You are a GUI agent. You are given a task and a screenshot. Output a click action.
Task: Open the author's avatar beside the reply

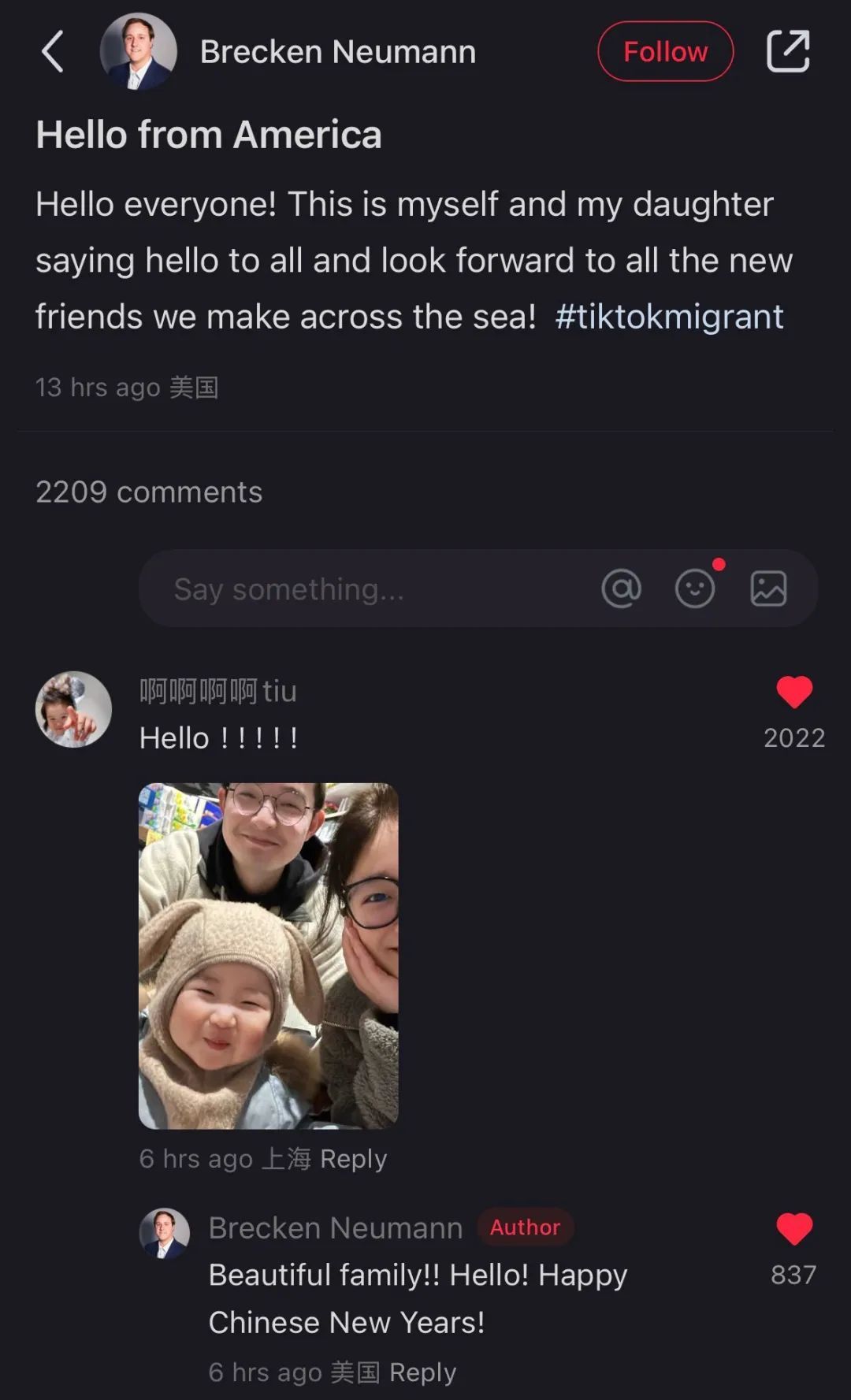pyautogui.click(x=165, y=1233)
